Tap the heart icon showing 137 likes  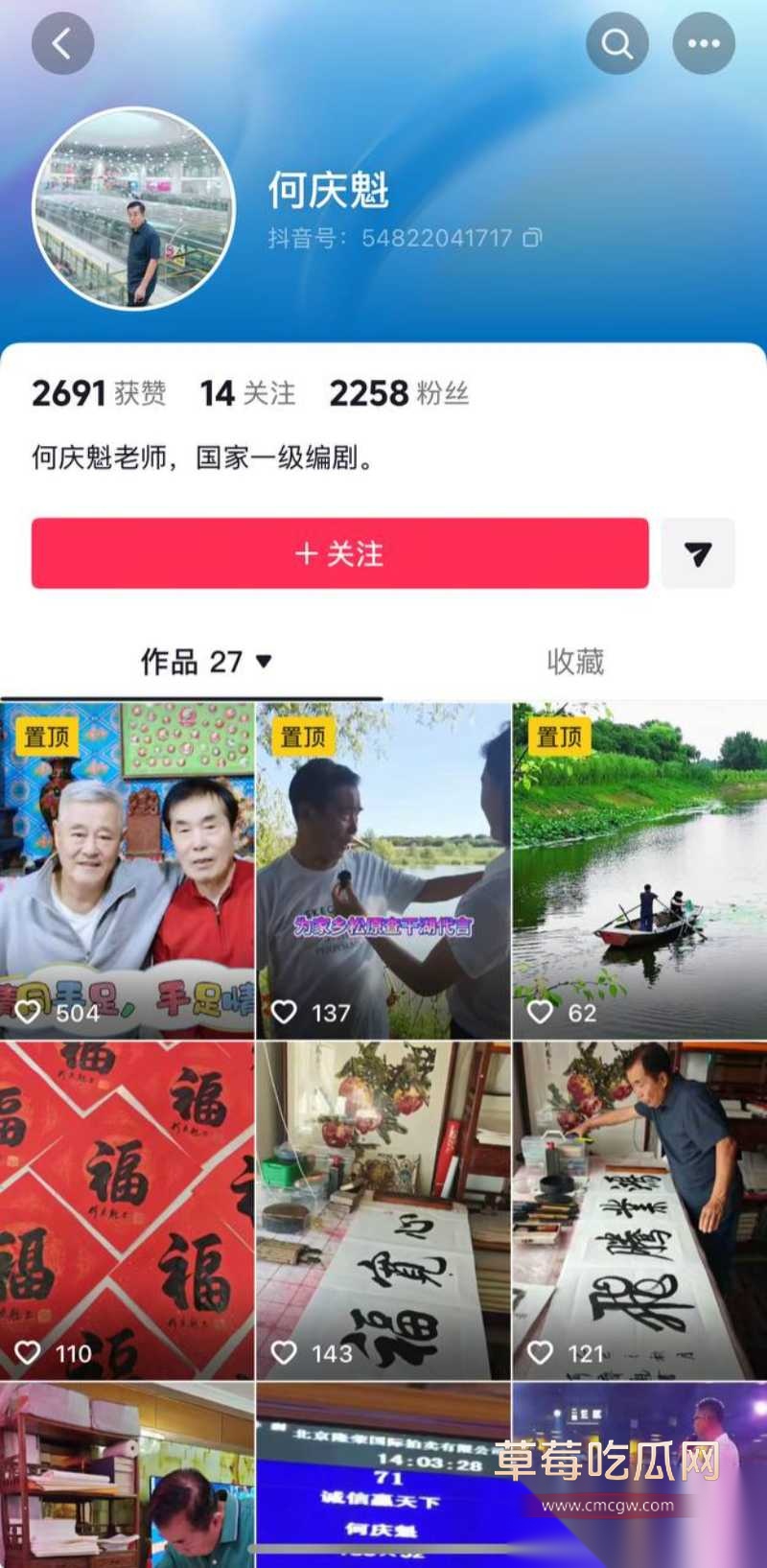(285, 1013)
